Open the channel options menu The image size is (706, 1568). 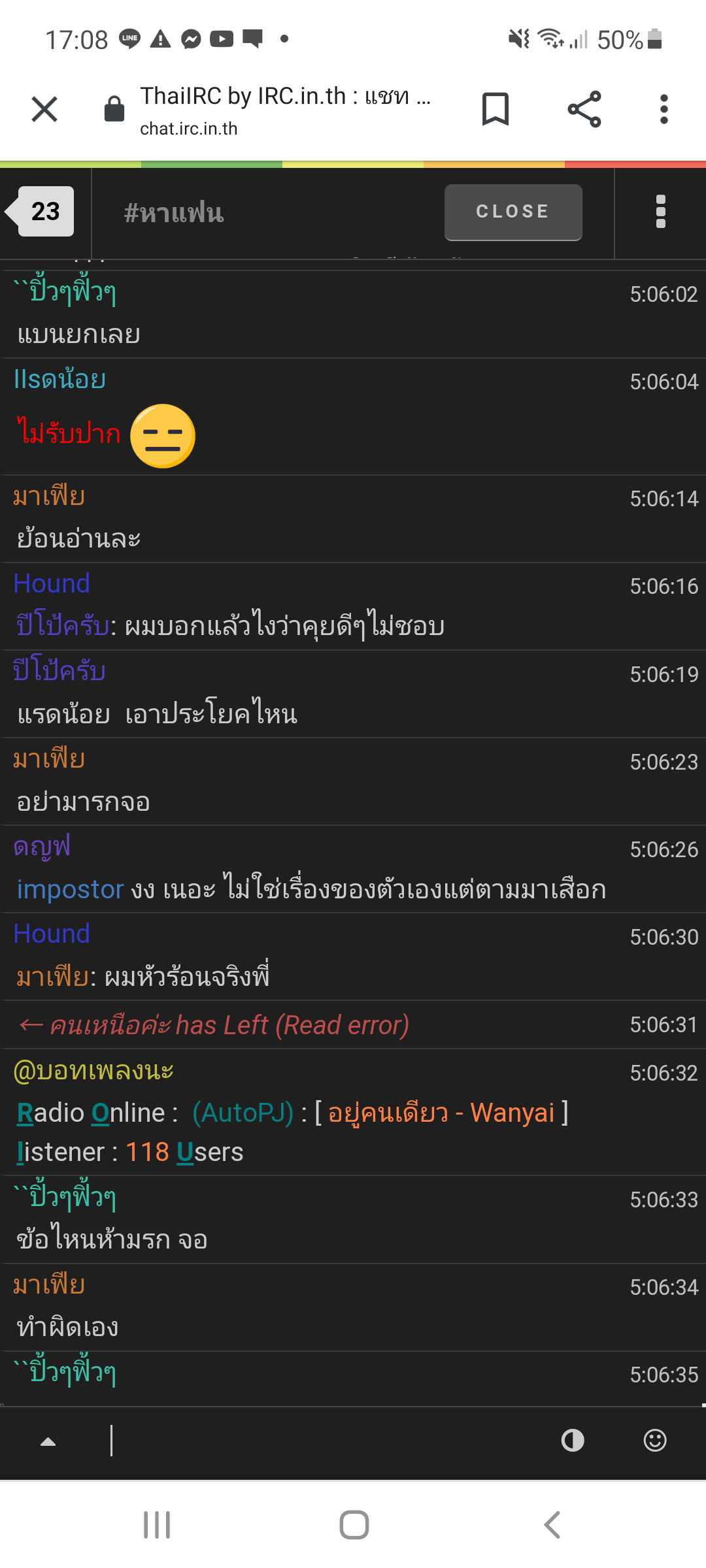[x=660, y=212]
